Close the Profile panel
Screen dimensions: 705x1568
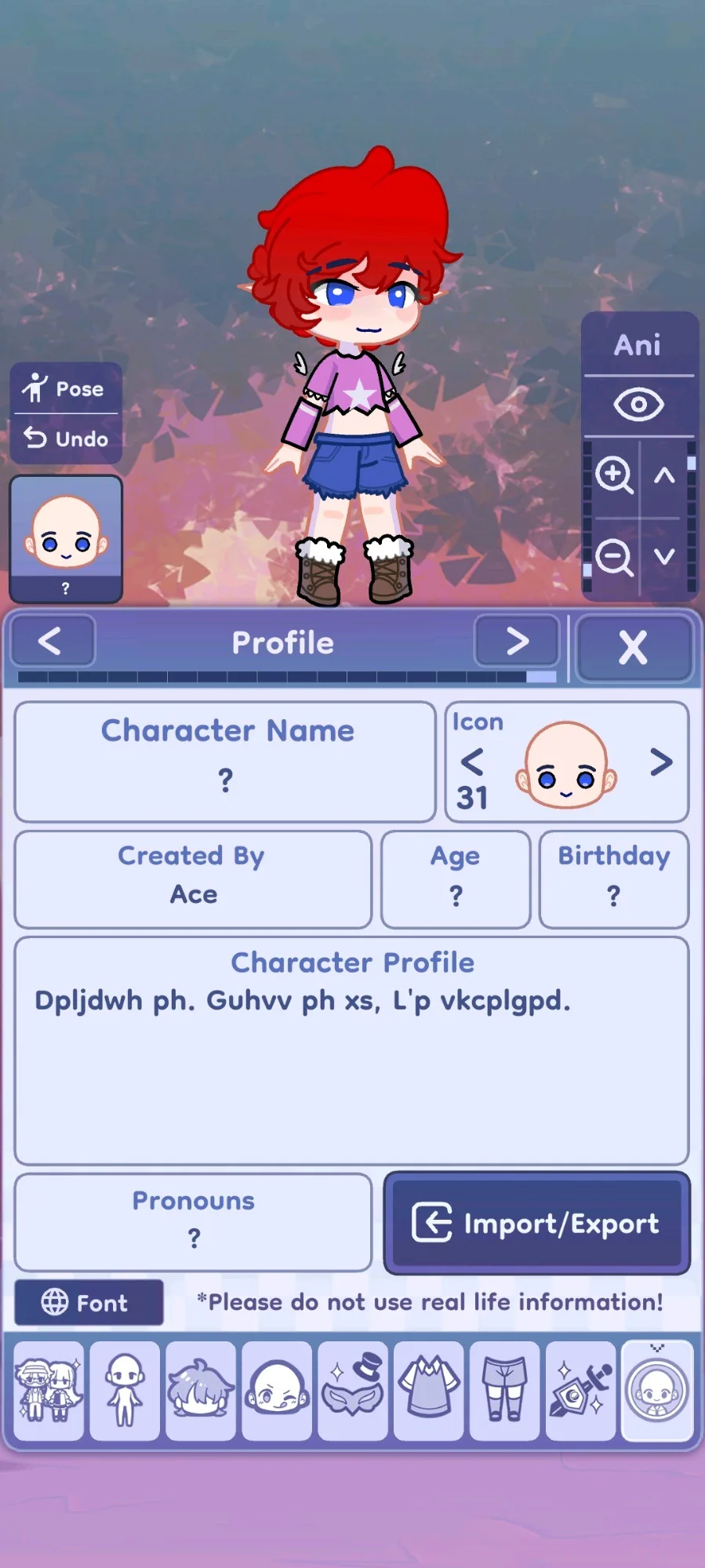coord(634,648)
